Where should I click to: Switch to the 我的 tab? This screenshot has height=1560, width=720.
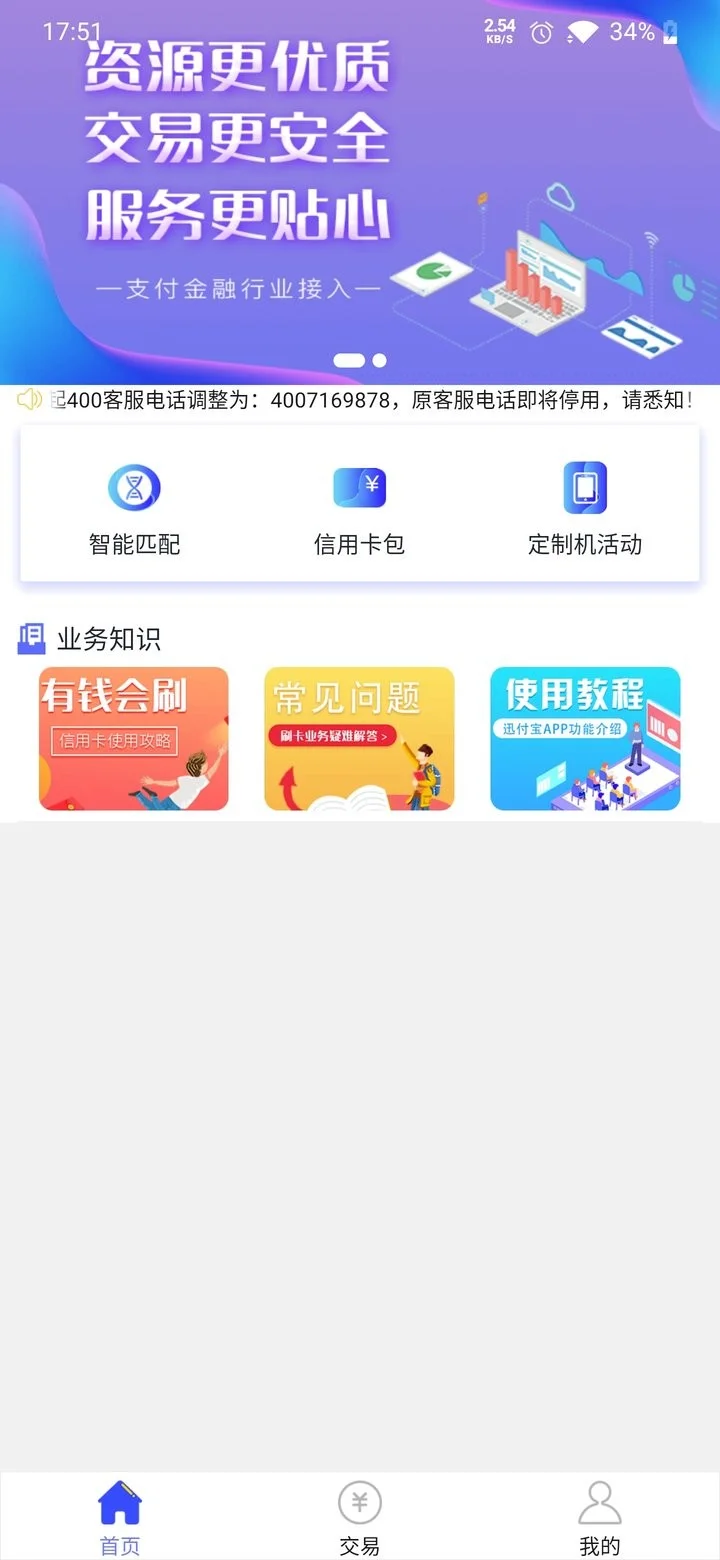599,1515
